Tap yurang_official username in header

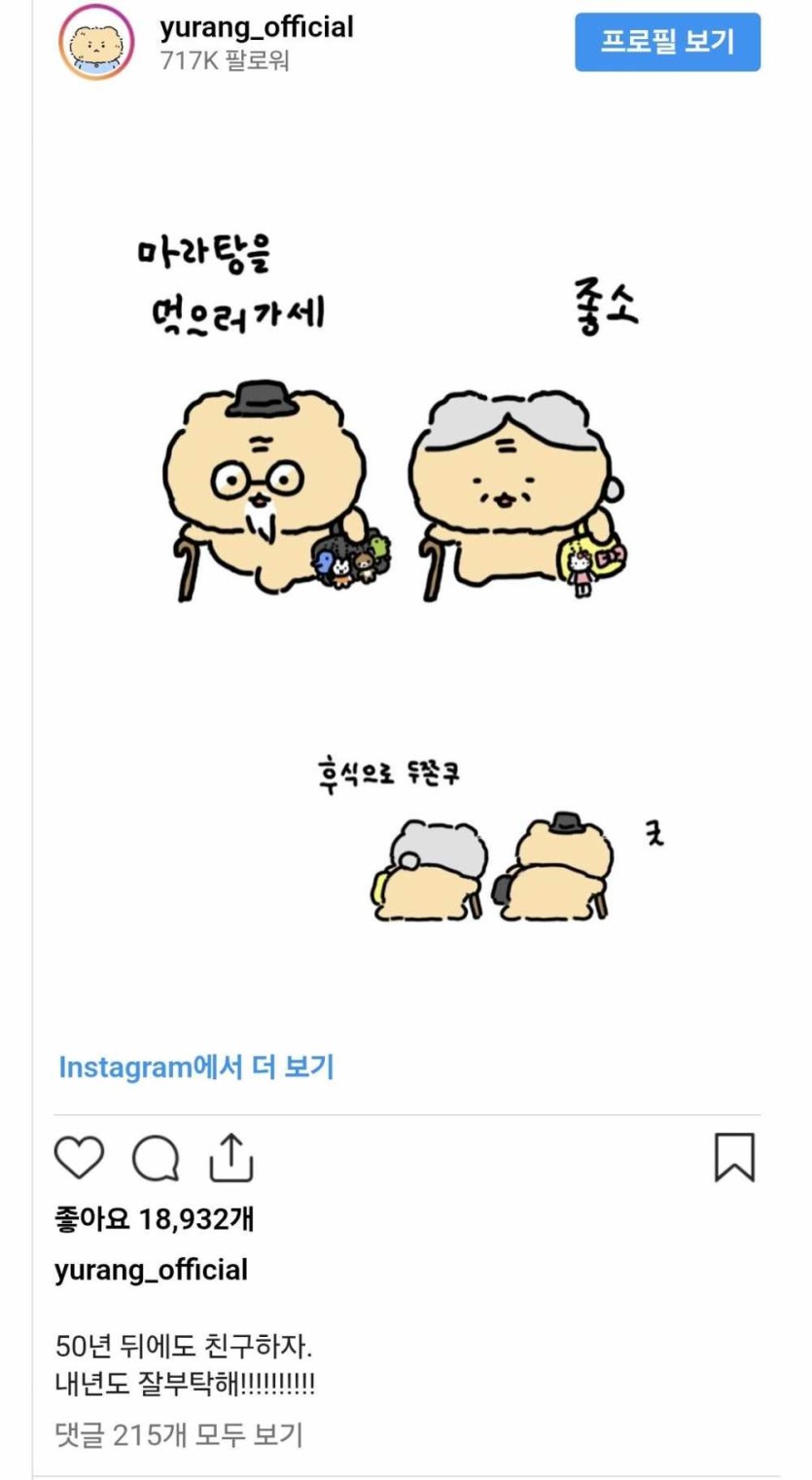tap(257, 27)
